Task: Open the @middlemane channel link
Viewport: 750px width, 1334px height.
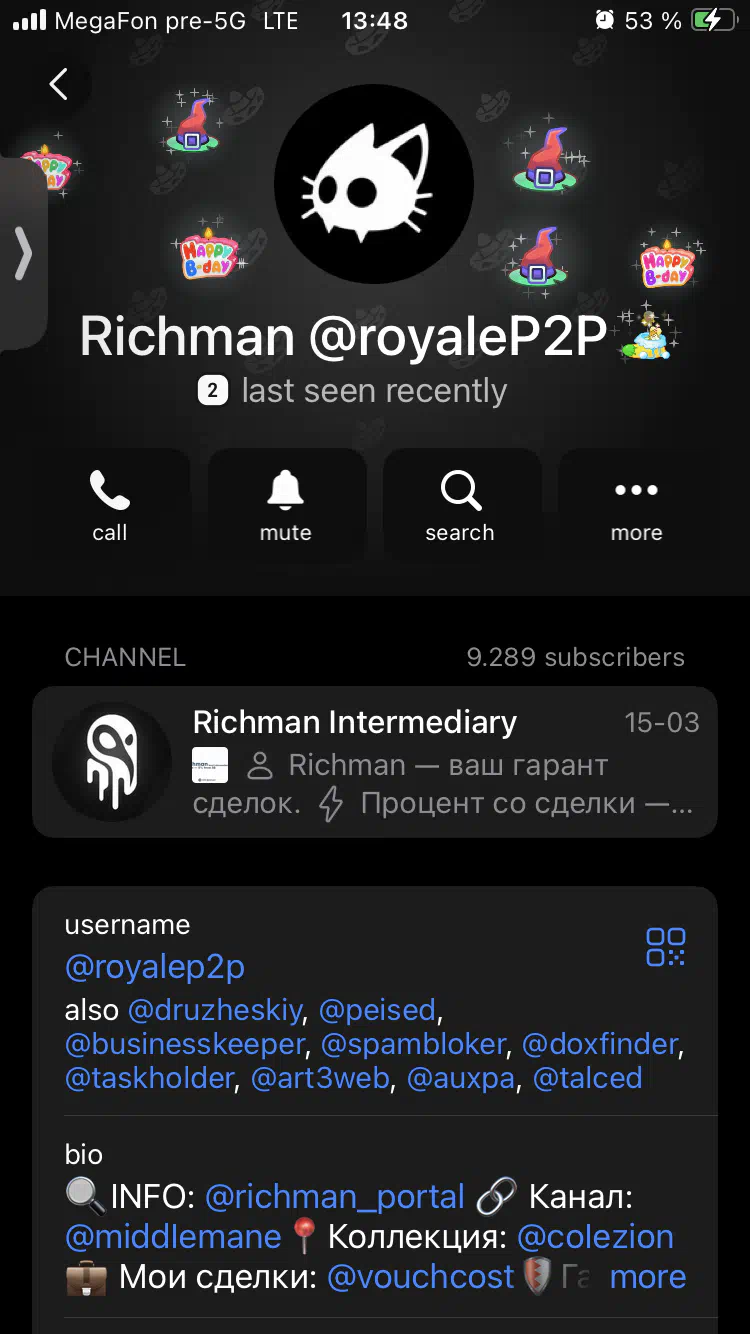Action: point(173,1236)
